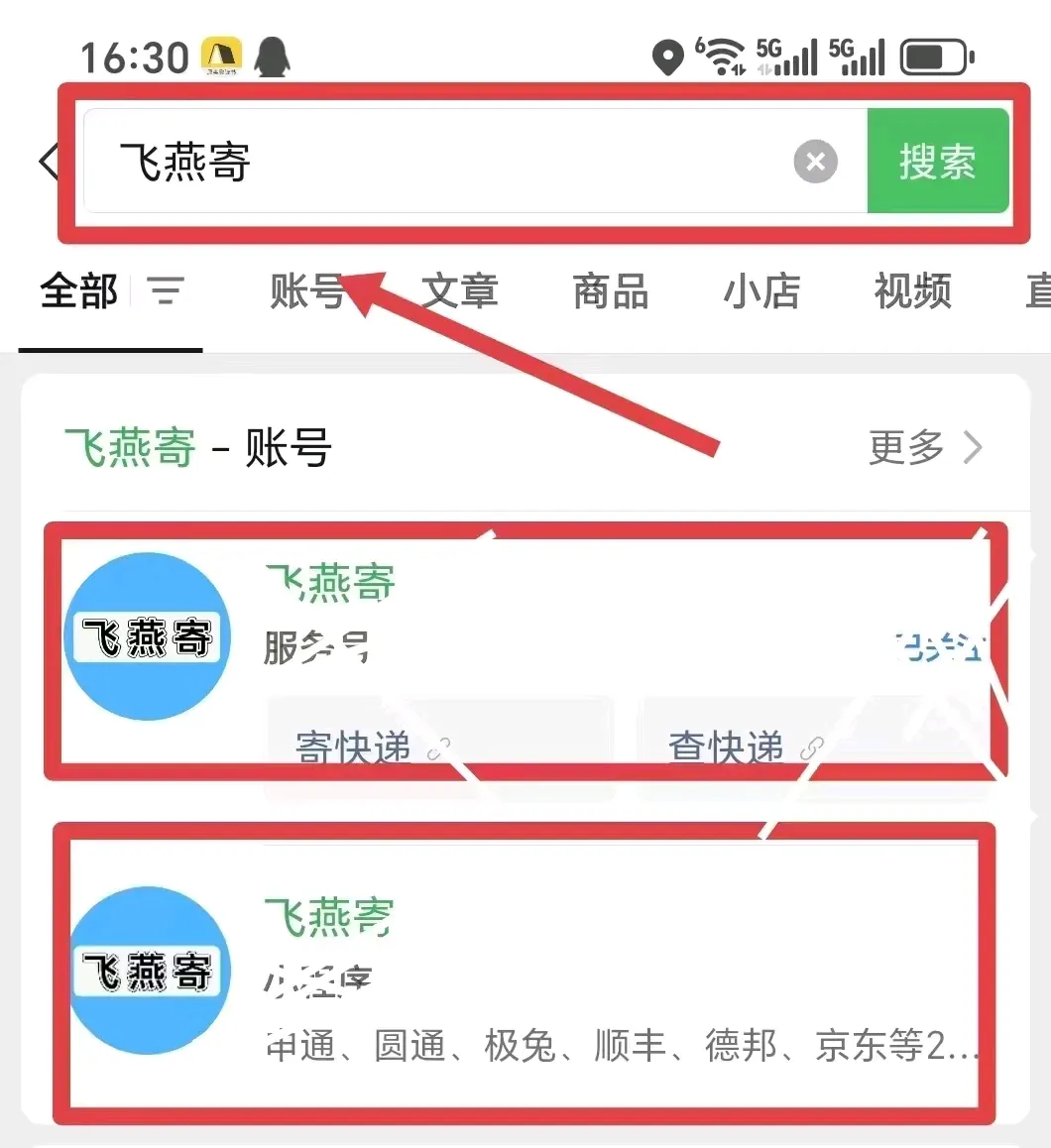Viewport: 1051px width, 1148px height.
Task: Tap the green 搜索 button
Action: coord(937,162)
